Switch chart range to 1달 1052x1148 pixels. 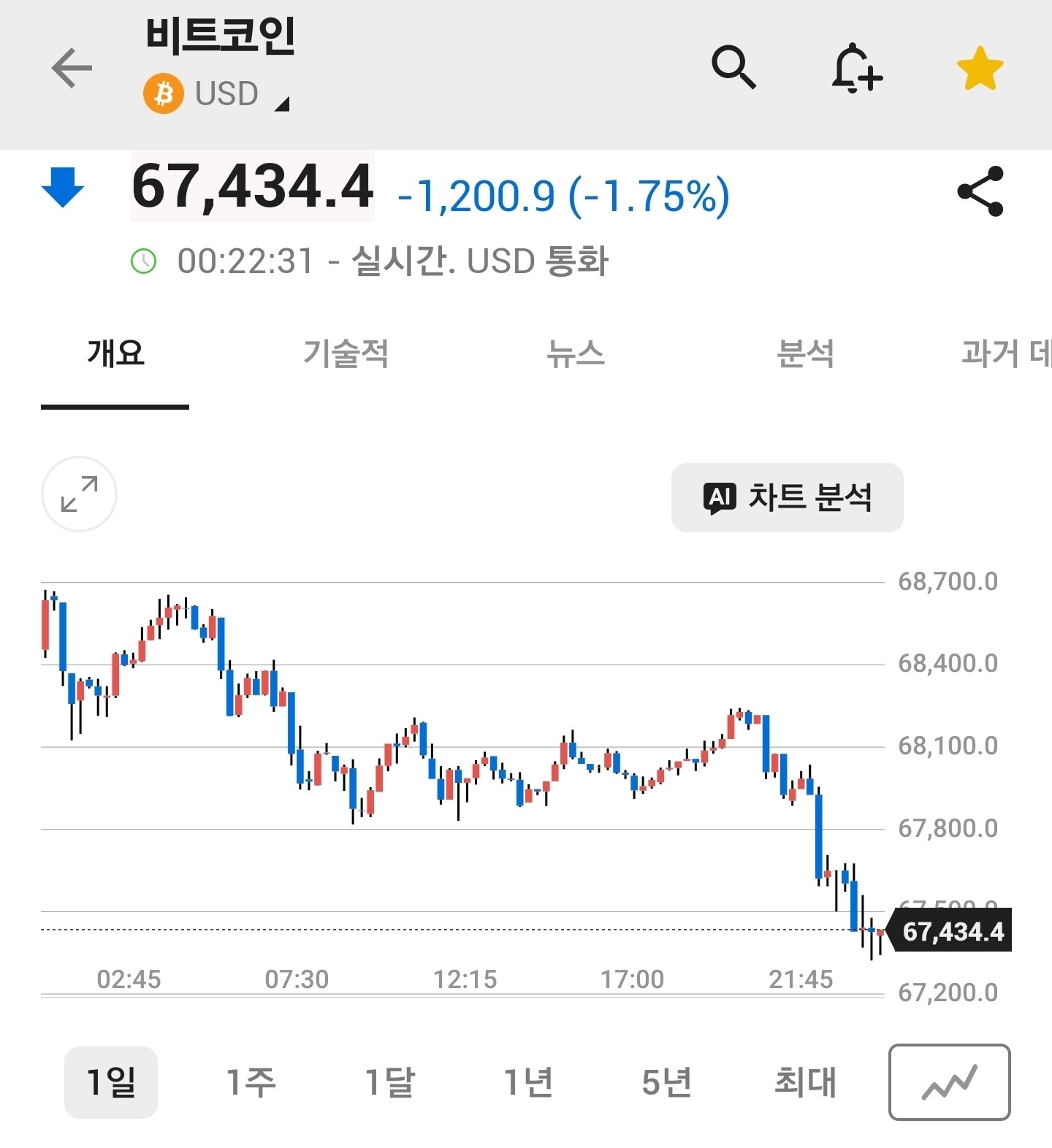coord(389,1082)
